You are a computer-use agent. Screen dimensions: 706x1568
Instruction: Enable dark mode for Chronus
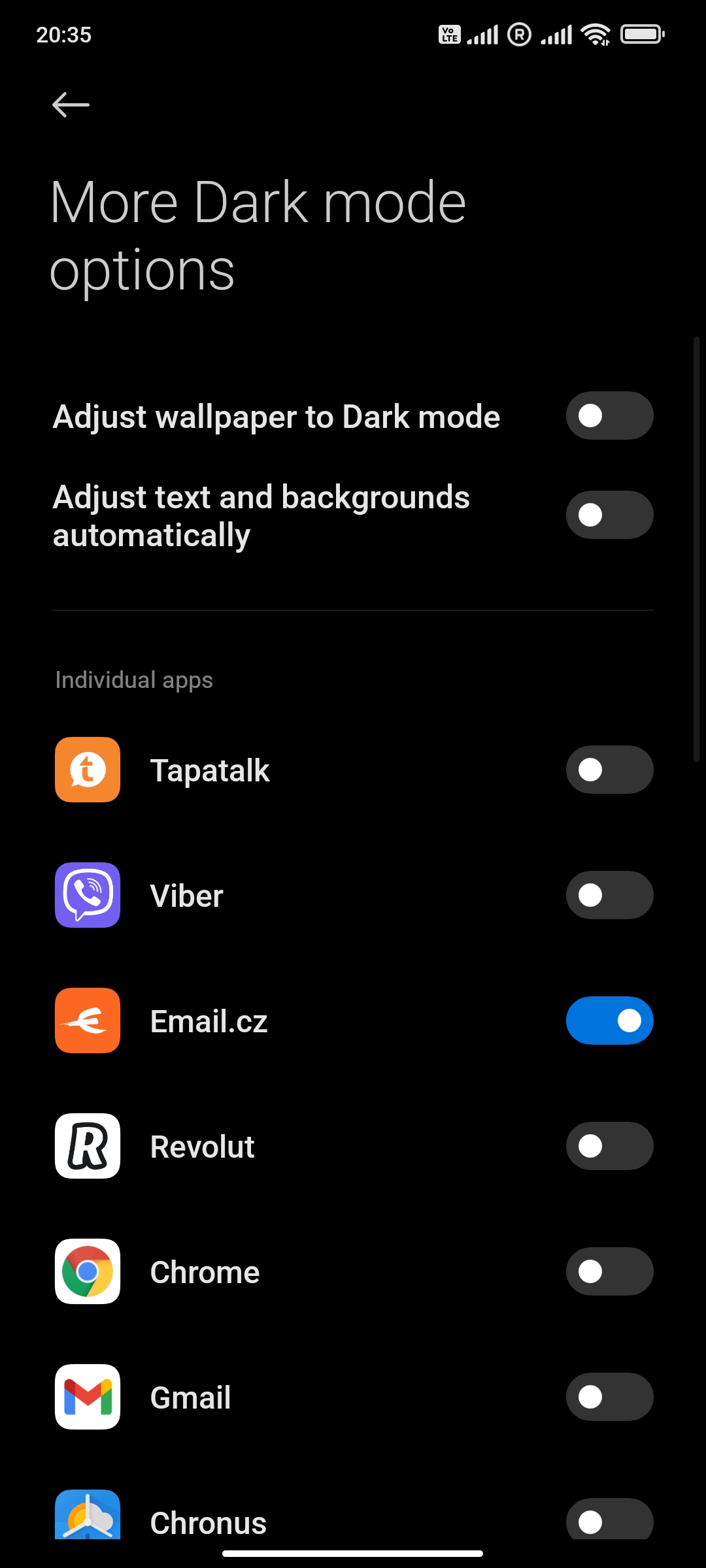point(609,1520)
